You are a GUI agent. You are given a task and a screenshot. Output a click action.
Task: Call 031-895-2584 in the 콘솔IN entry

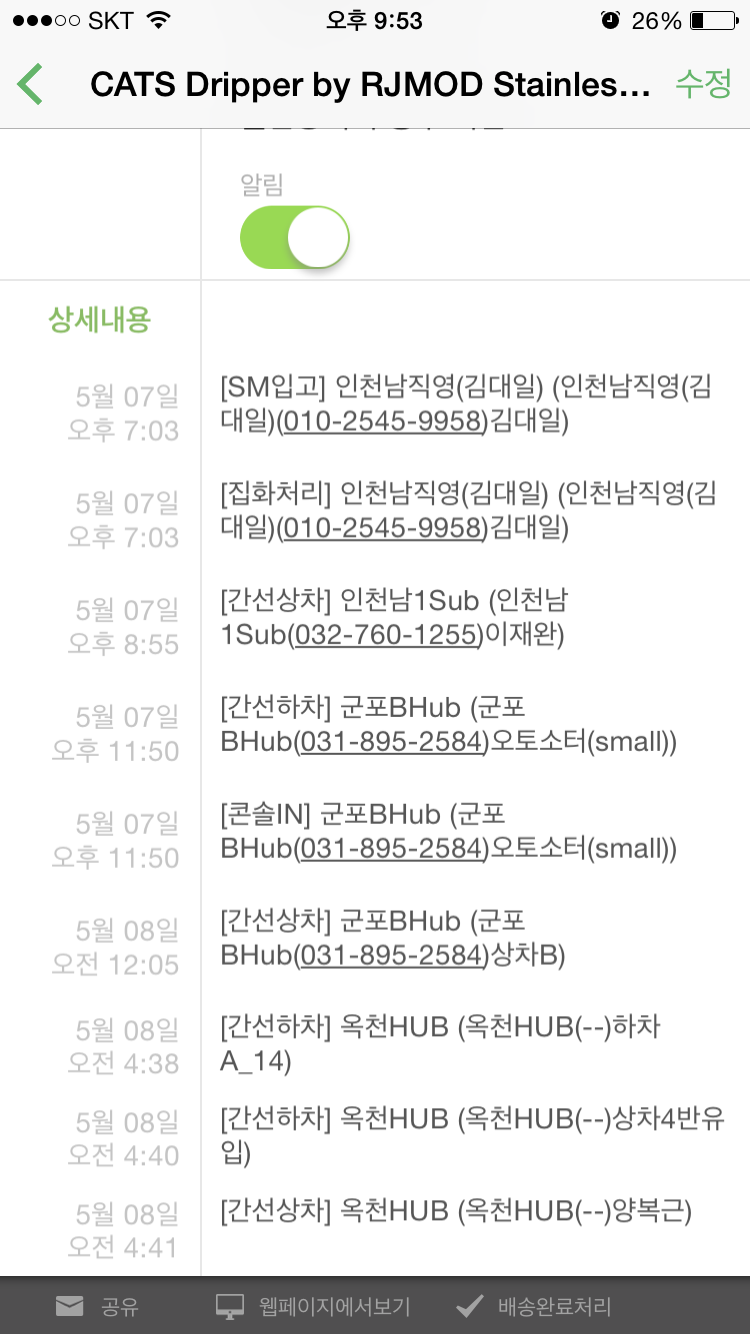391,849
